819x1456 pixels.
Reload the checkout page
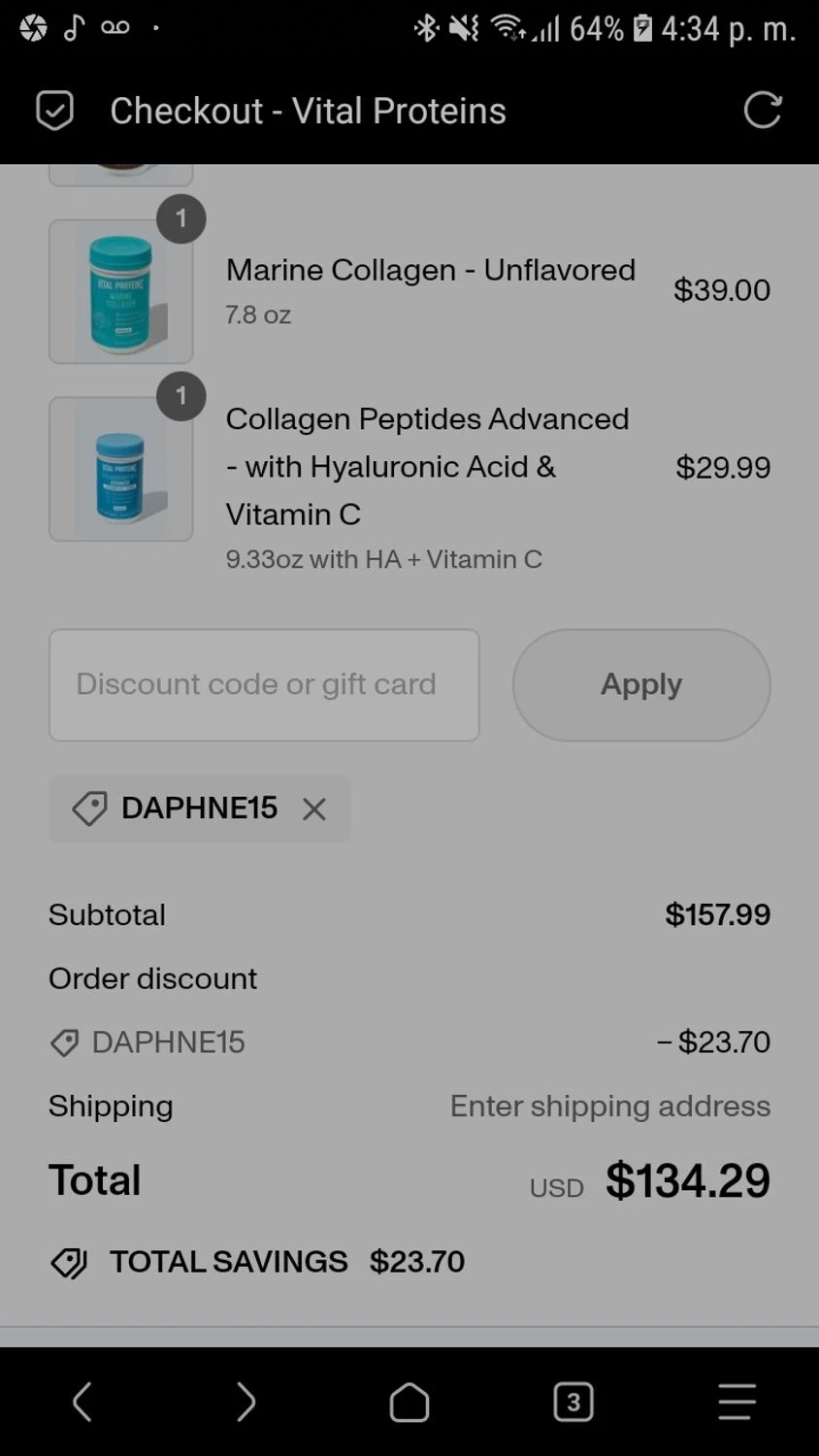[x=763, y=111]
